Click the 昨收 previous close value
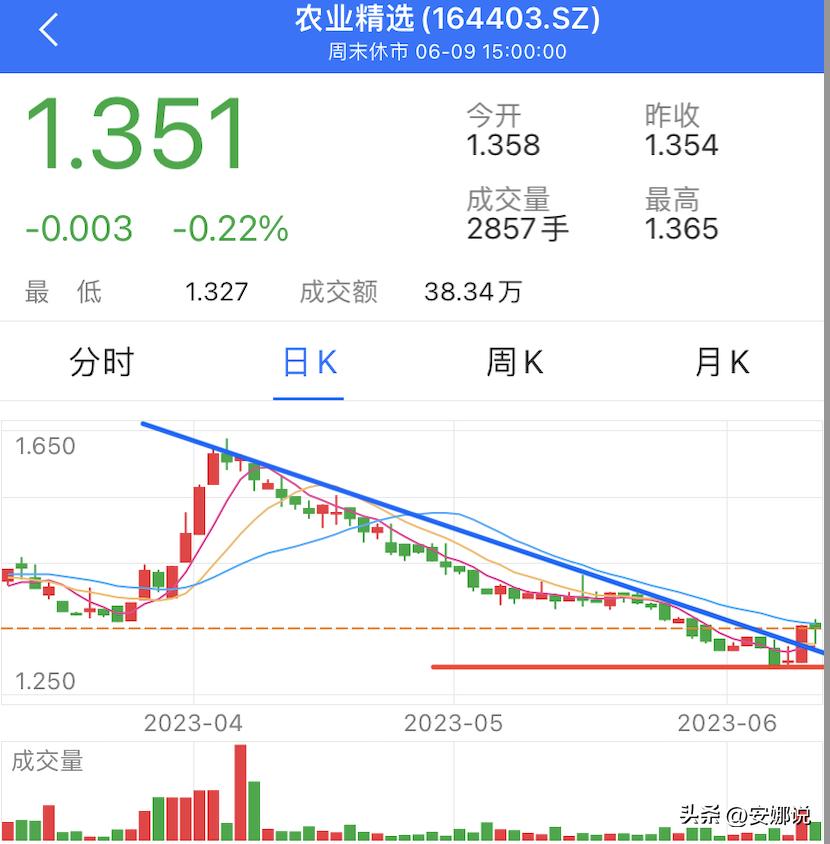Screen dimensions: 830x844 (x=683, y=146)
